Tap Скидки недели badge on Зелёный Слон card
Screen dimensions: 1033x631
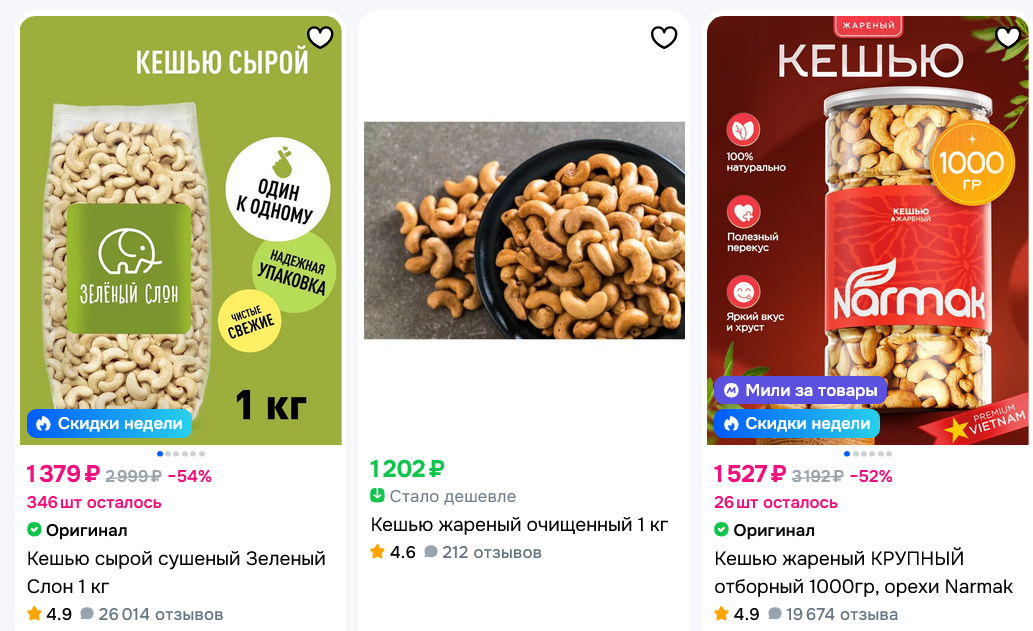click(109, 424)
